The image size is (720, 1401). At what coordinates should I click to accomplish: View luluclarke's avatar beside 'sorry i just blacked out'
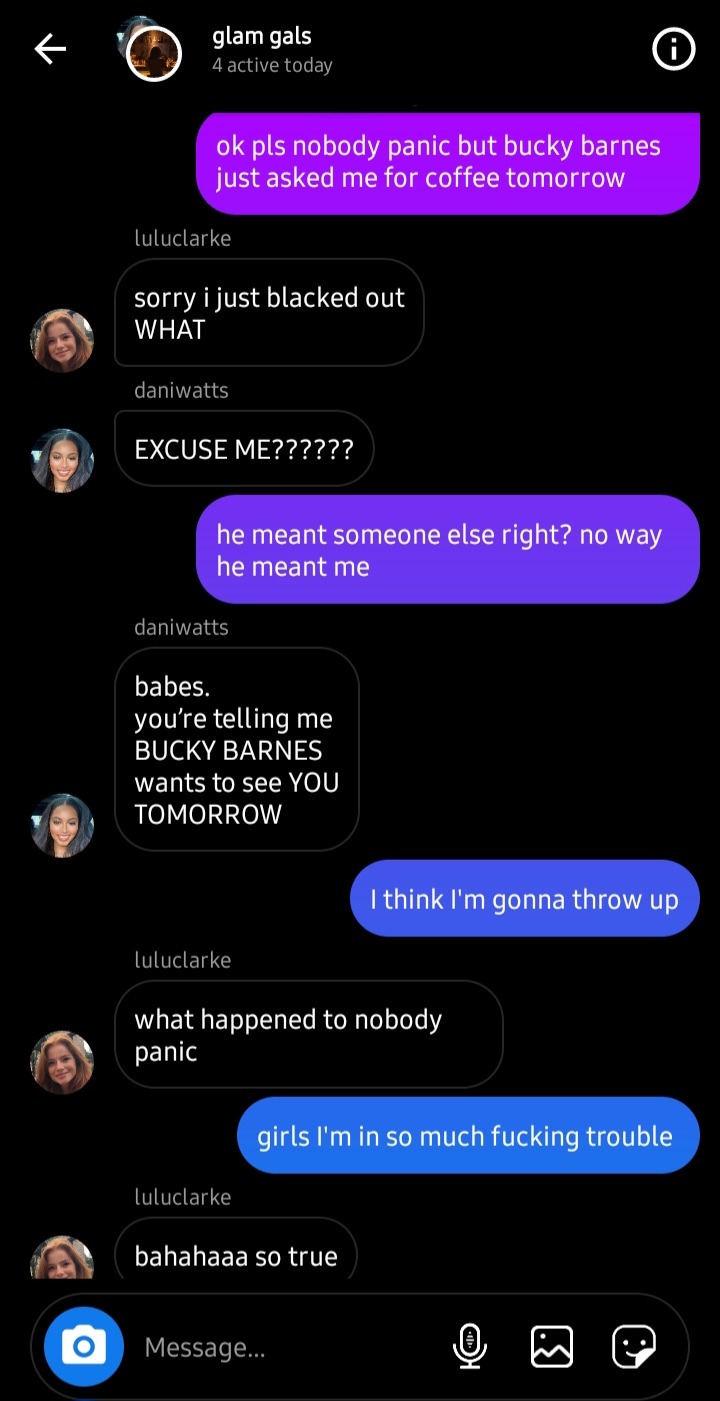[x=62, y=340]
